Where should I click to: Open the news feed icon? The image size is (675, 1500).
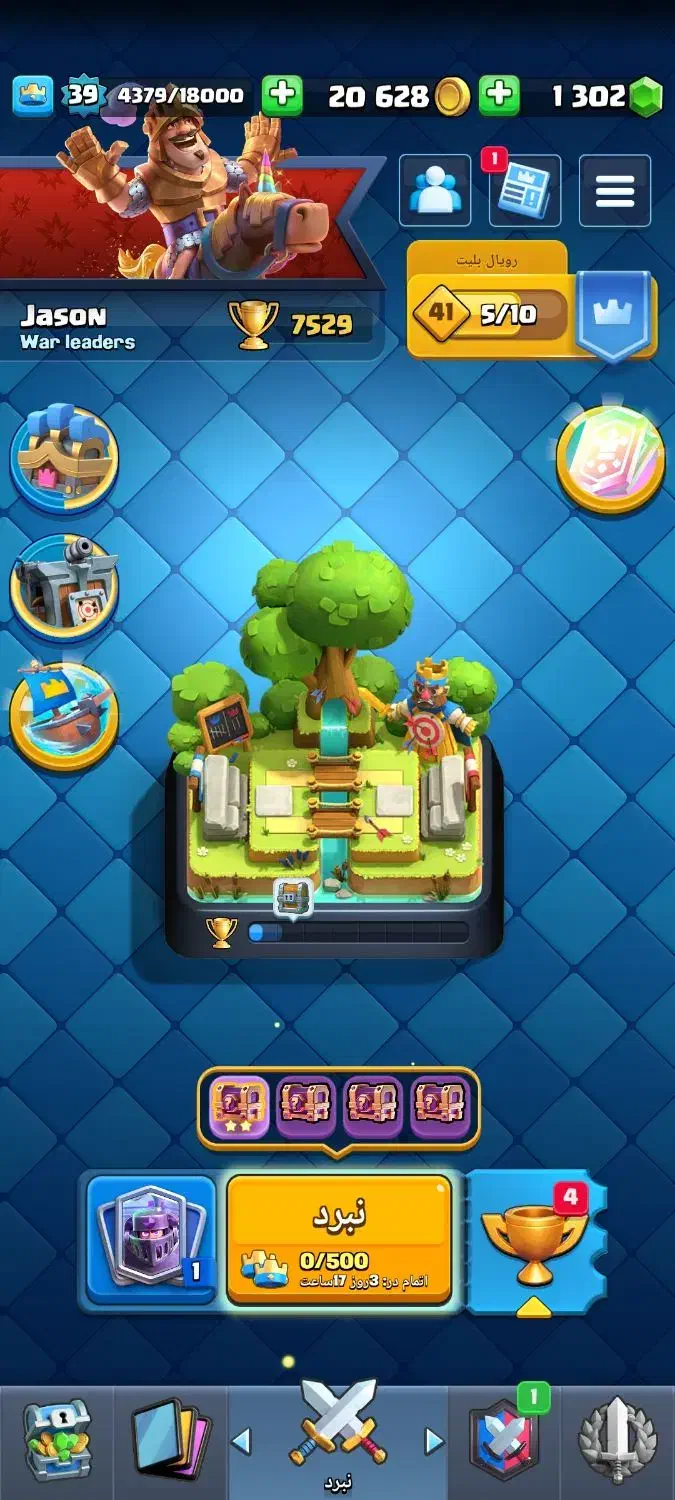pos(525,190)
